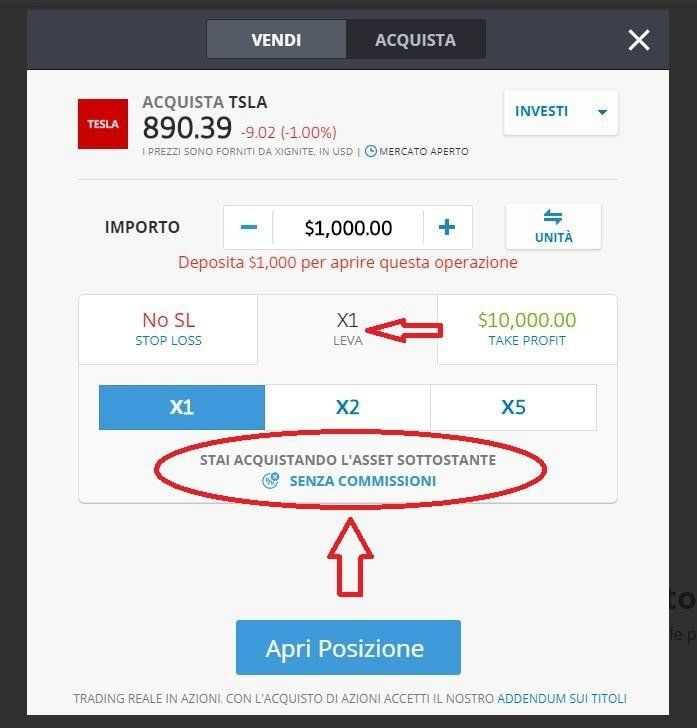Open the Leva tab
The width and height of the screenshot is (697, 728).
(347, 329)
